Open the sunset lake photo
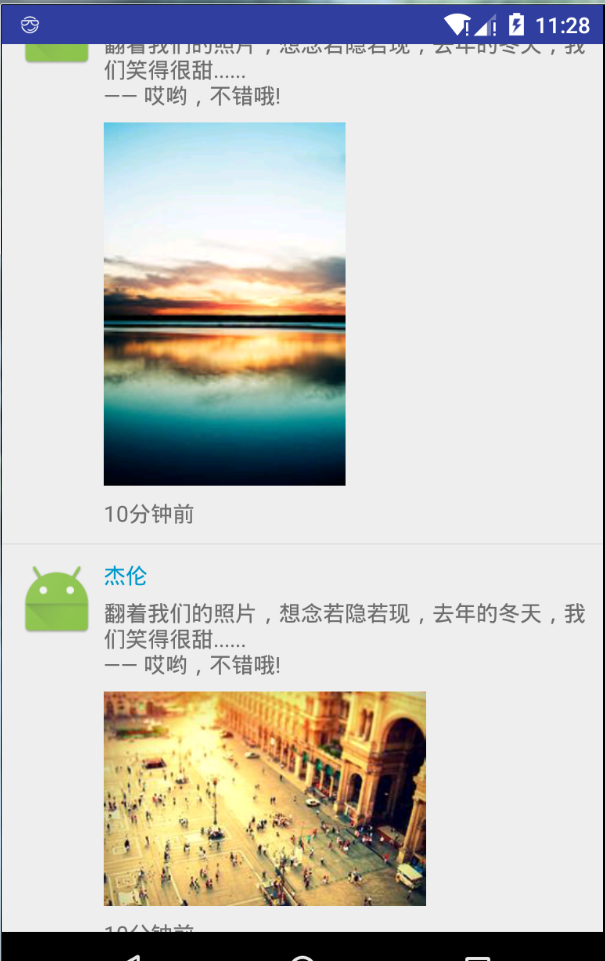 [x=224, y=304]
